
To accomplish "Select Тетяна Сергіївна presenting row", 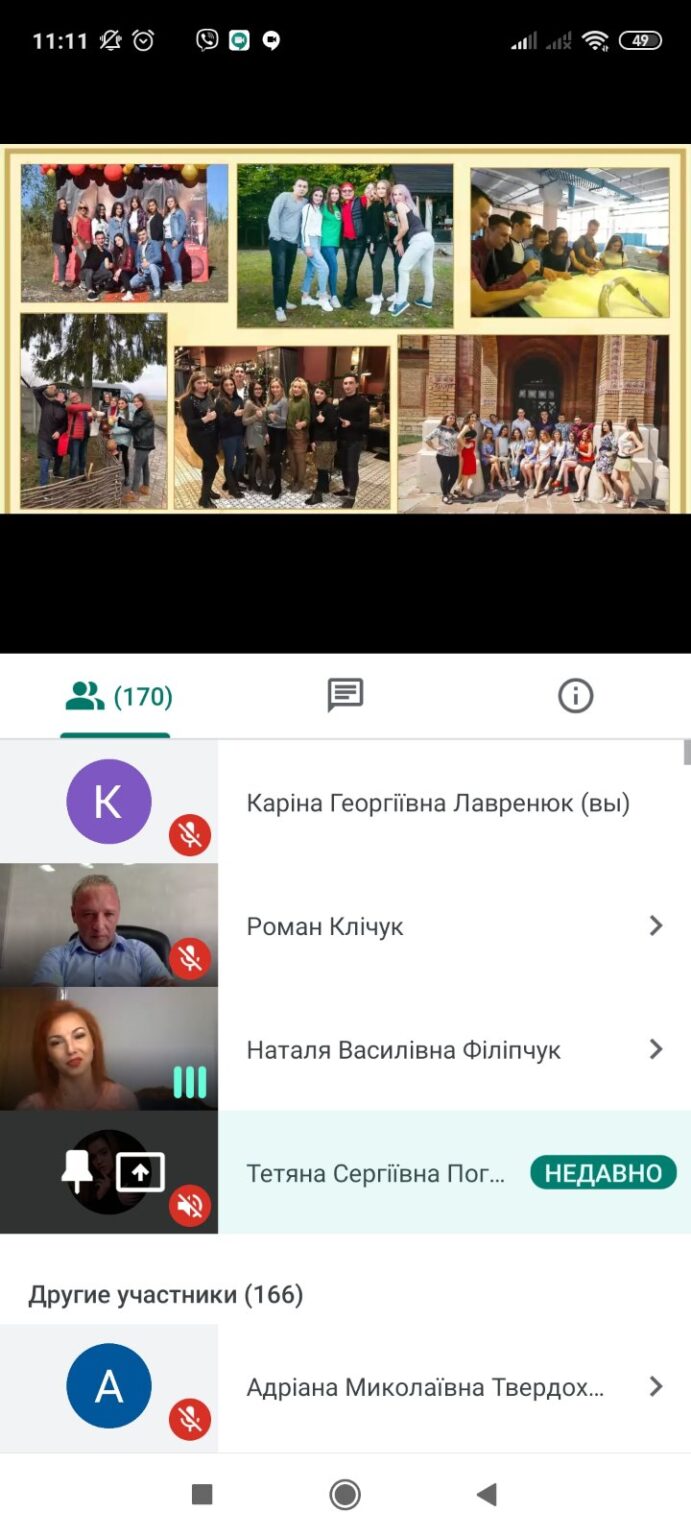I will (345, 1172).
